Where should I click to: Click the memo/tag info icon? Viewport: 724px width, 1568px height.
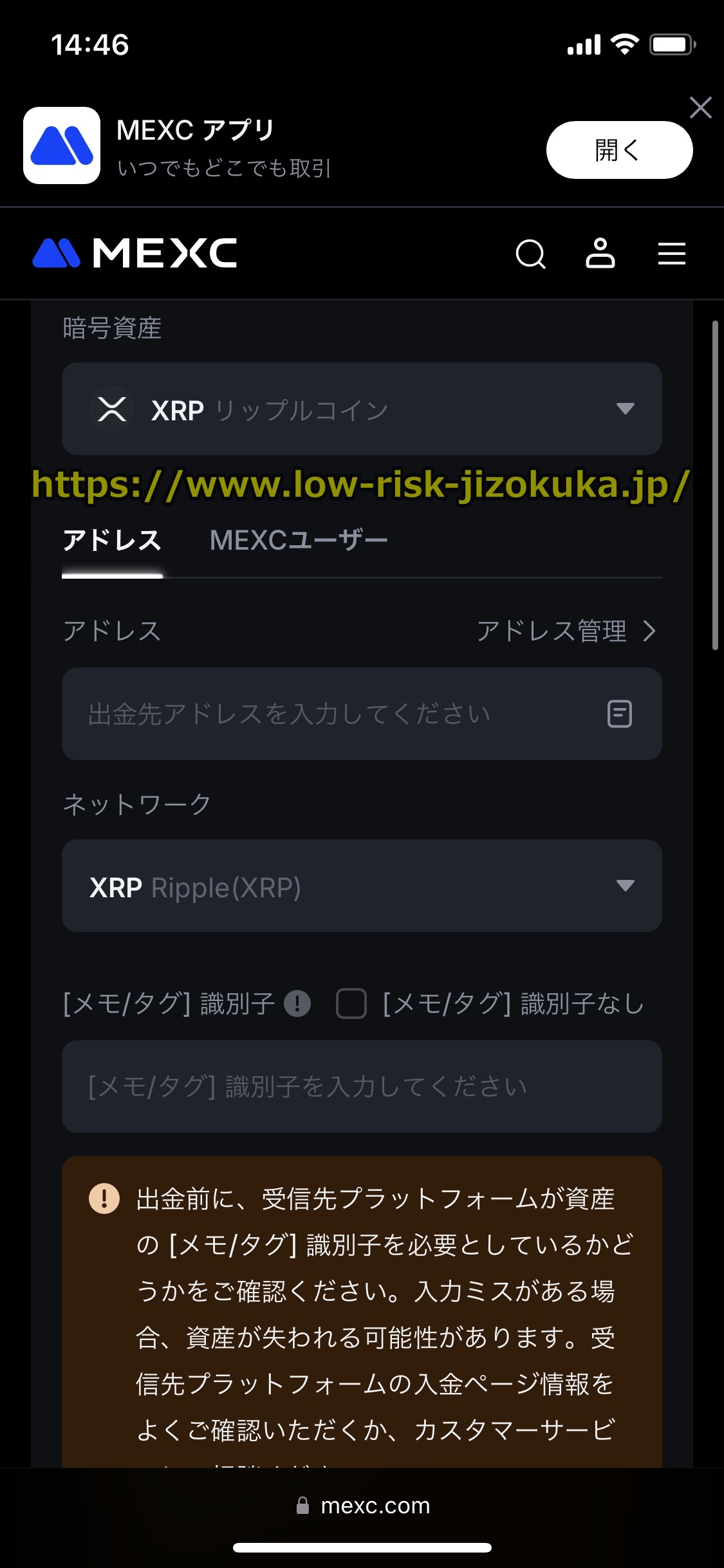297,1002
